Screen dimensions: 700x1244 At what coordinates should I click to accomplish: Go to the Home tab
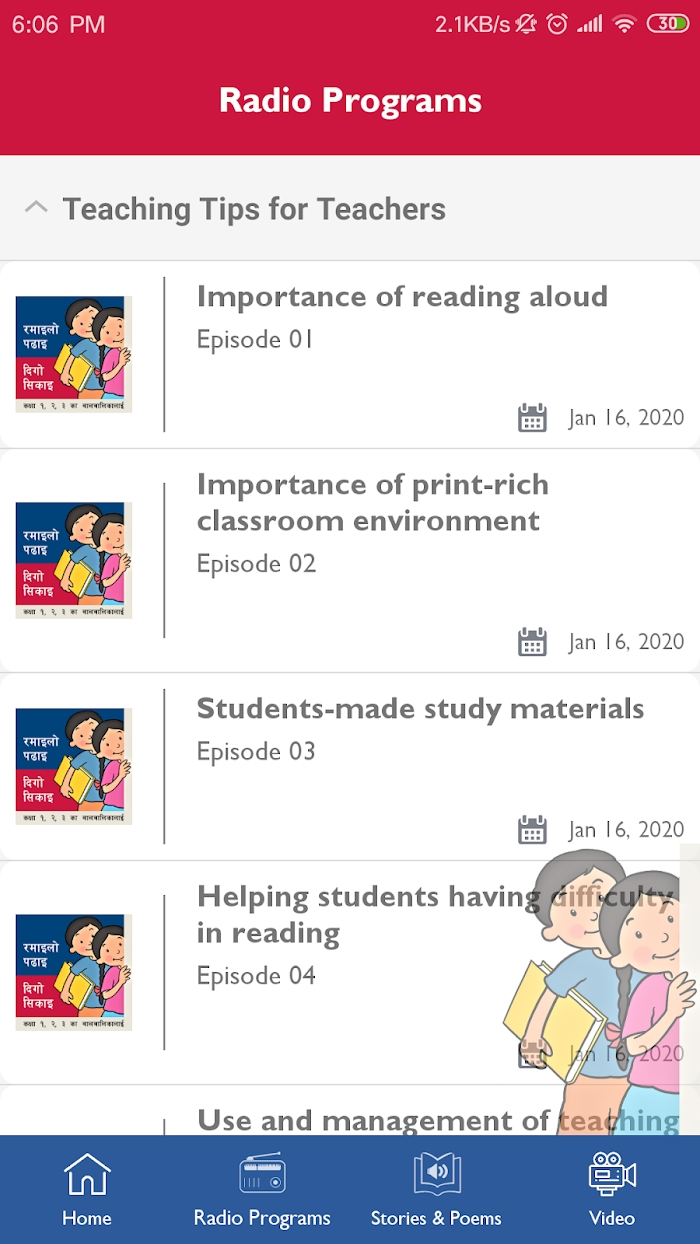pyautogui.click(x=87, y=1190)
